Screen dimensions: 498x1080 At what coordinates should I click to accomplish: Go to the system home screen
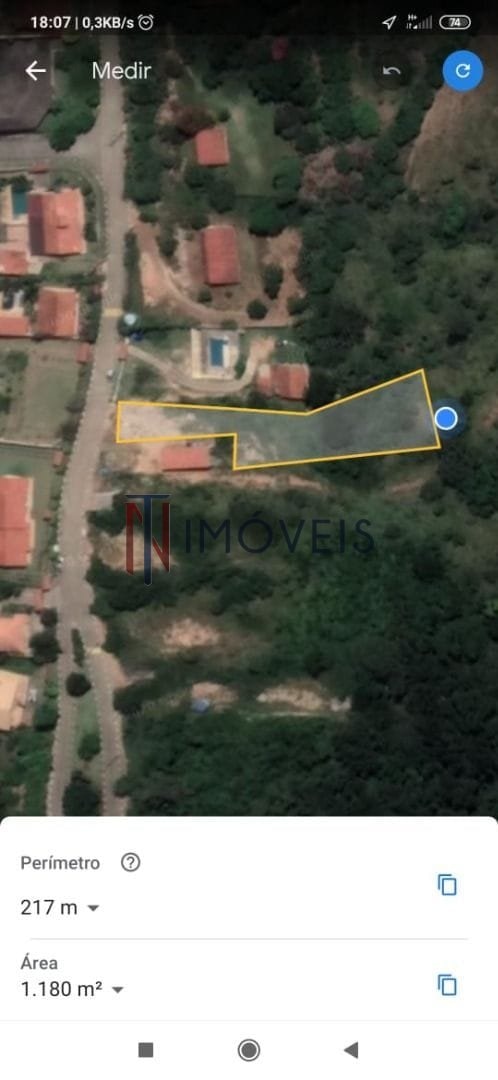pos(249,1050)
